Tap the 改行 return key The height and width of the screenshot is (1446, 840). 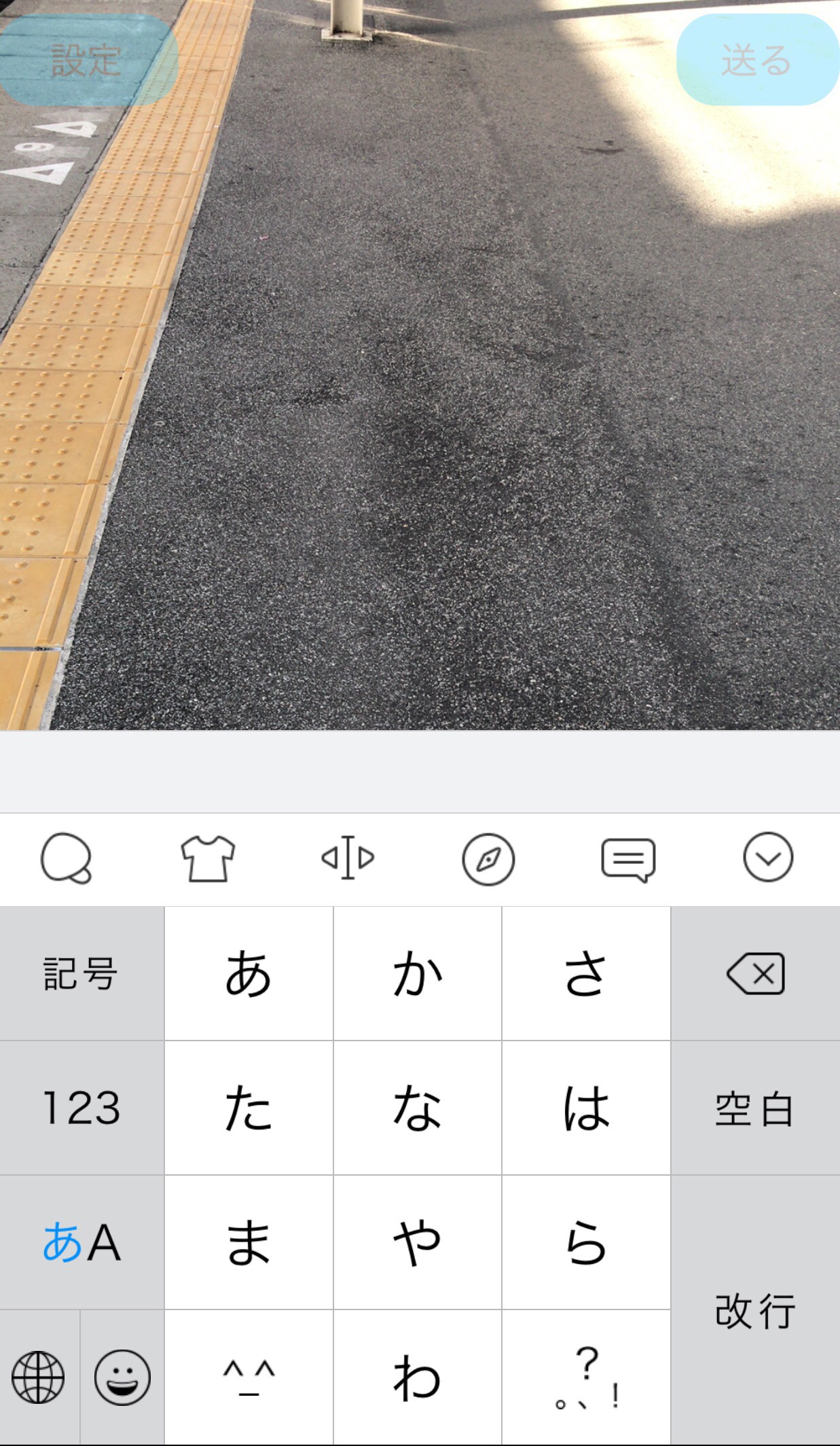coord(756,1310)
